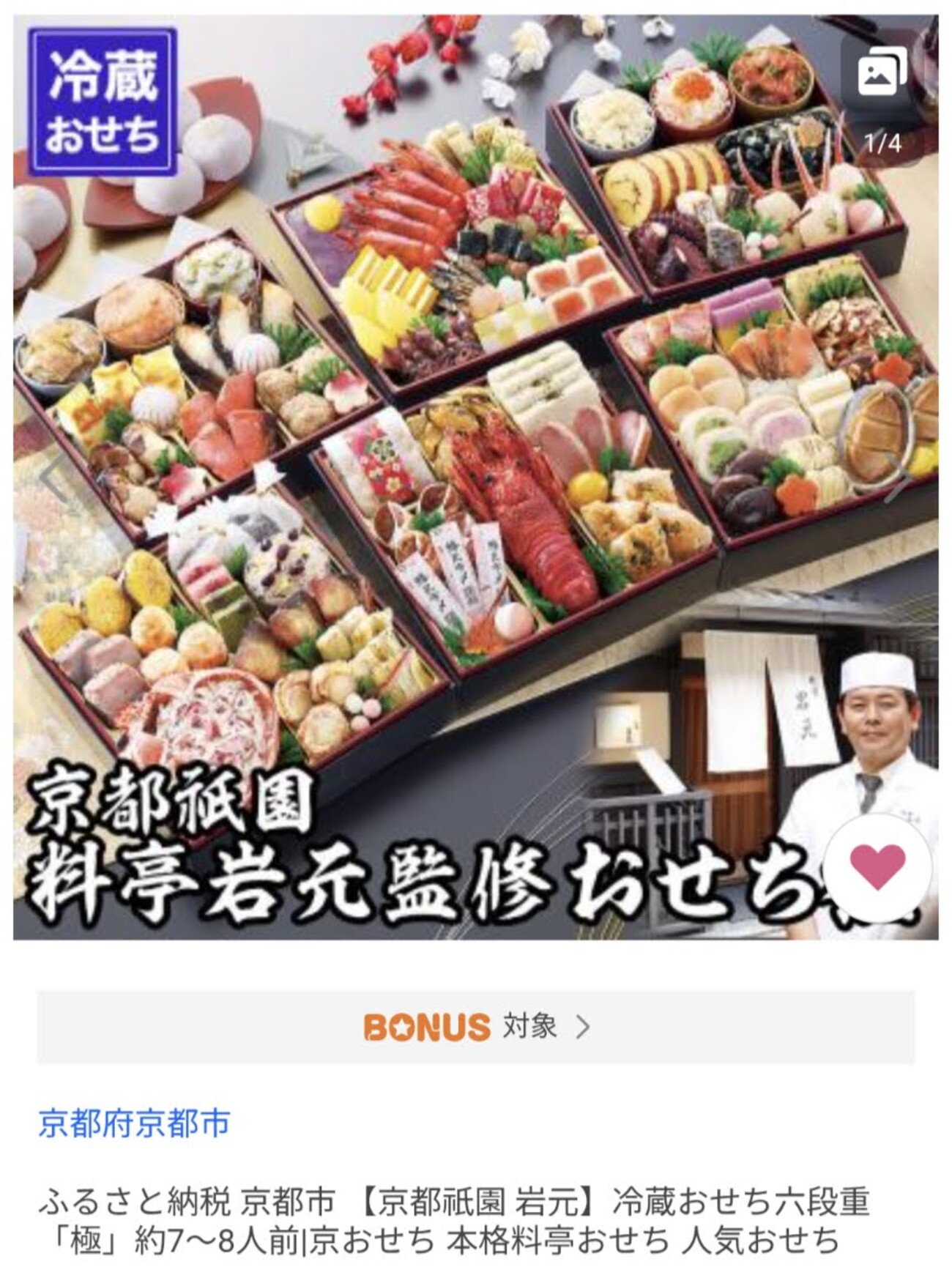Open the BONUS 対象 details banner

pos(476,1027)
